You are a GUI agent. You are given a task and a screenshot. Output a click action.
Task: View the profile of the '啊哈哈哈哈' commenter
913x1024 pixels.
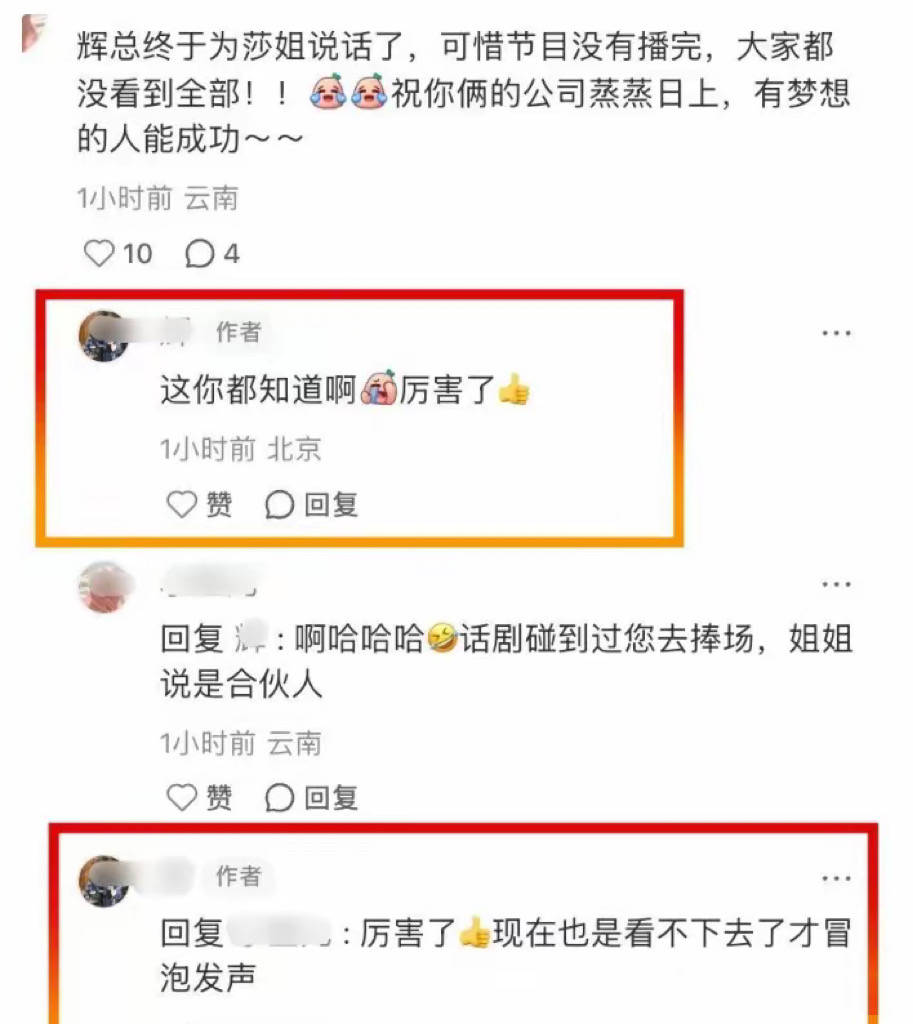pos(104,585)
